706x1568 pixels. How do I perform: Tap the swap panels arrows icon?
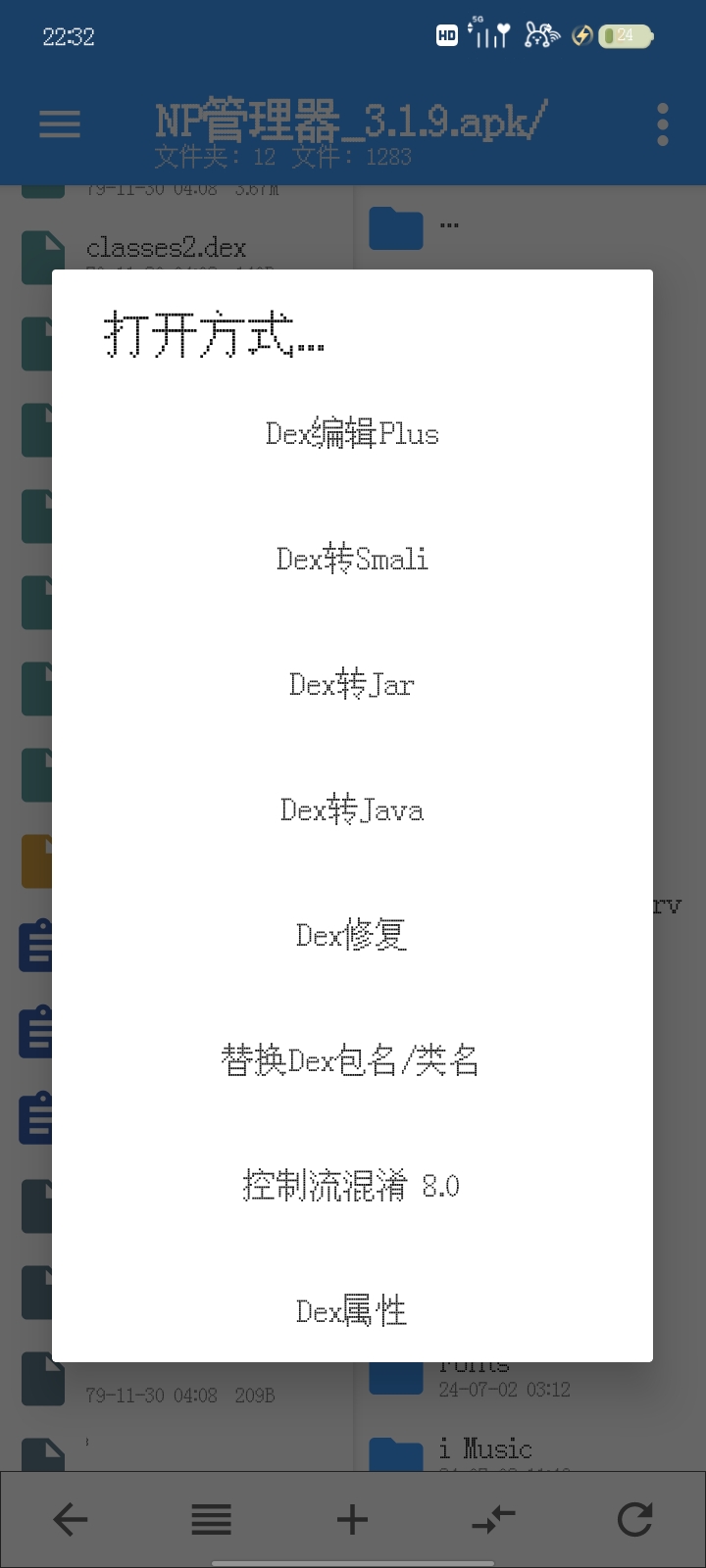click(x=493, y=1520)
